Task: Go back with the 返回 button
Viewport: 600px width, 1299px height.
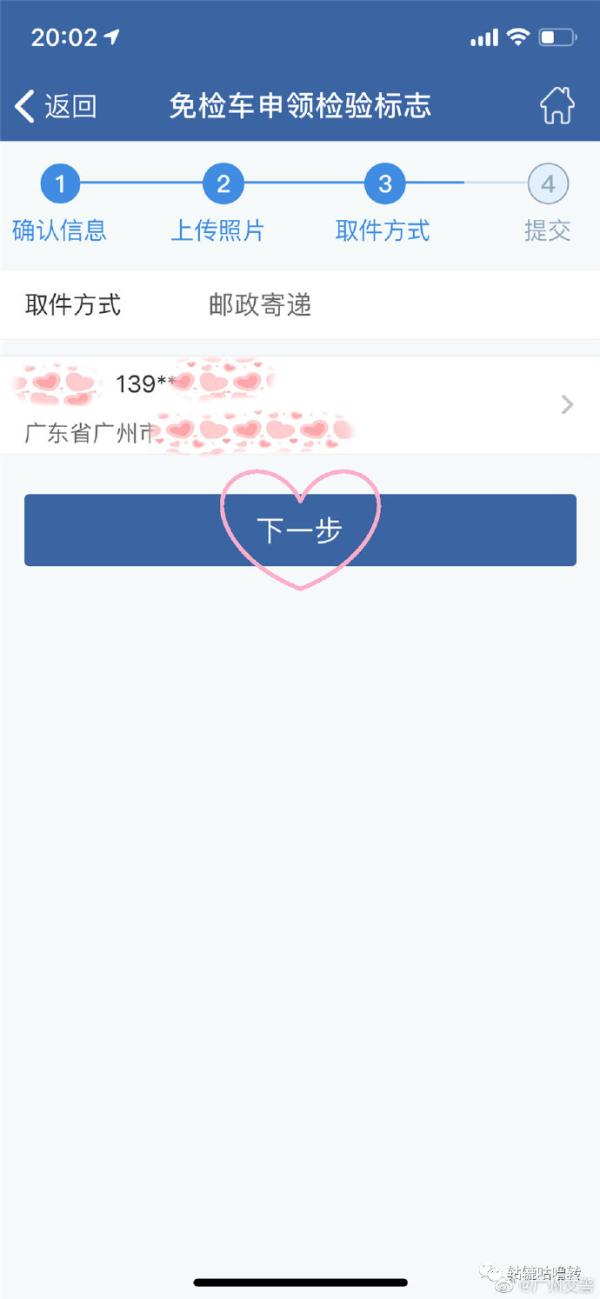Action: tap(56, 105)
